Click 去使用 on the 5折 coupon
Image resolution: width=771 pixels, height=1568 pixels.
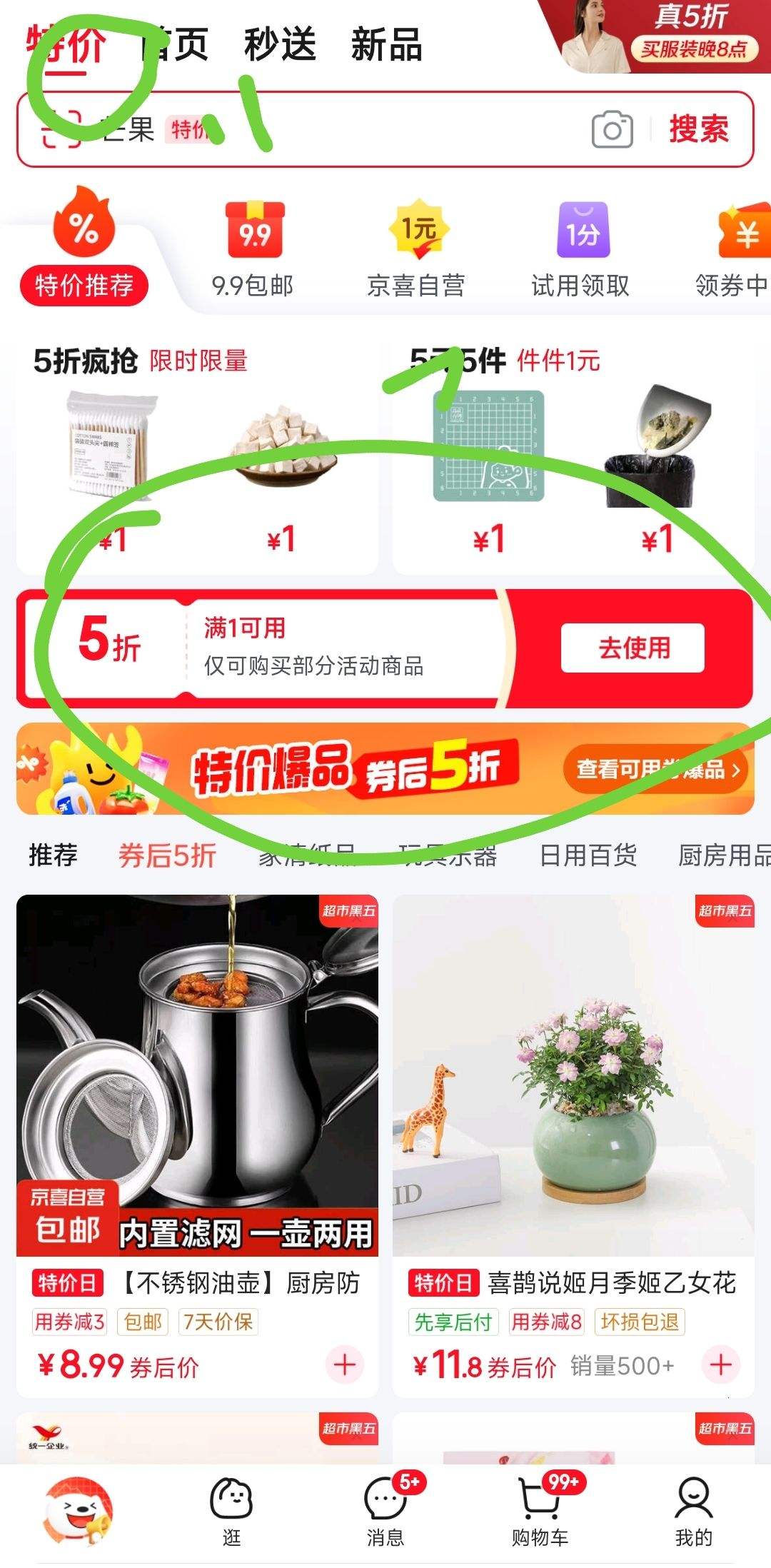pyautogui.click(x=631, y=647)
